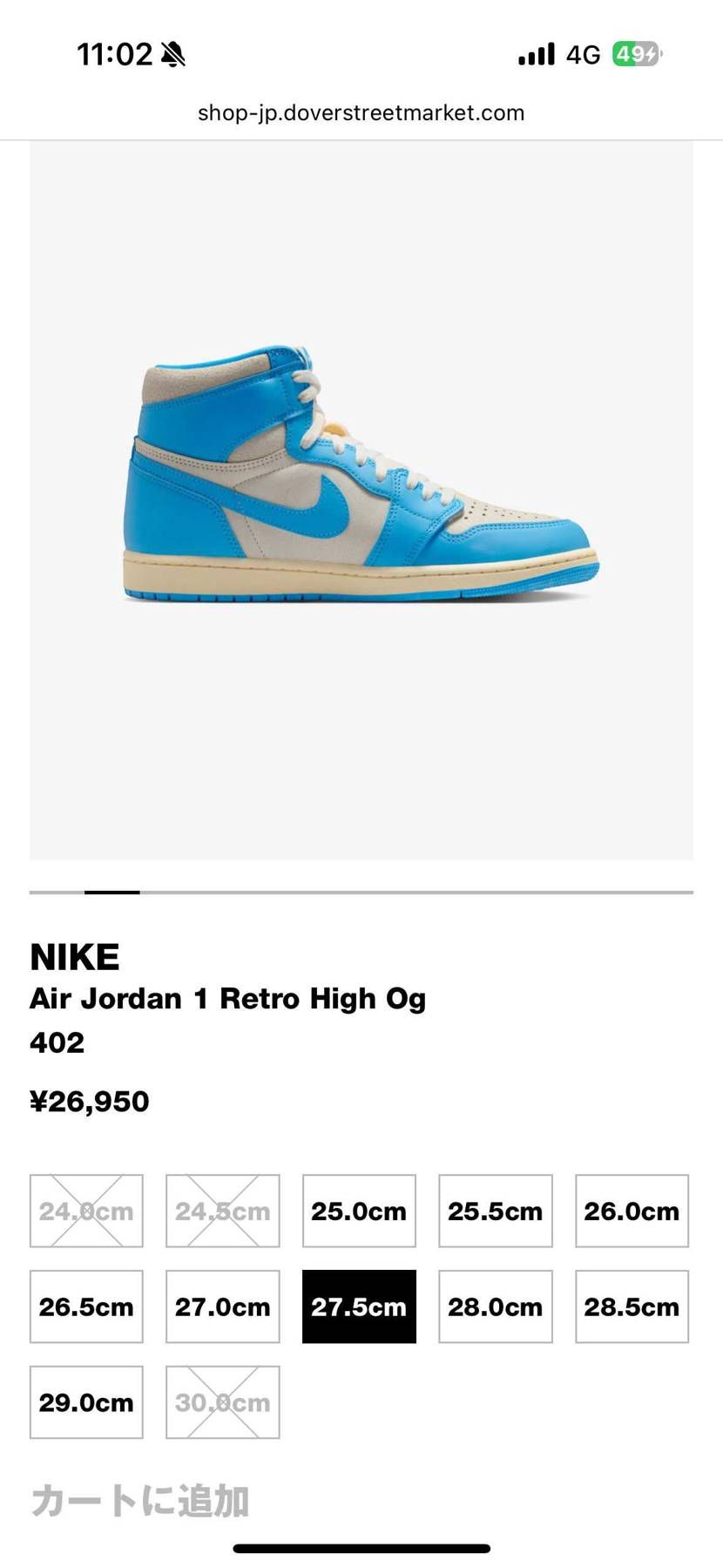Tap the shop-jp.doverstreetmarket.com address bar
The width and height of the screenshot is (723, 1568).
pyautogui.click(x=361, y=112)
